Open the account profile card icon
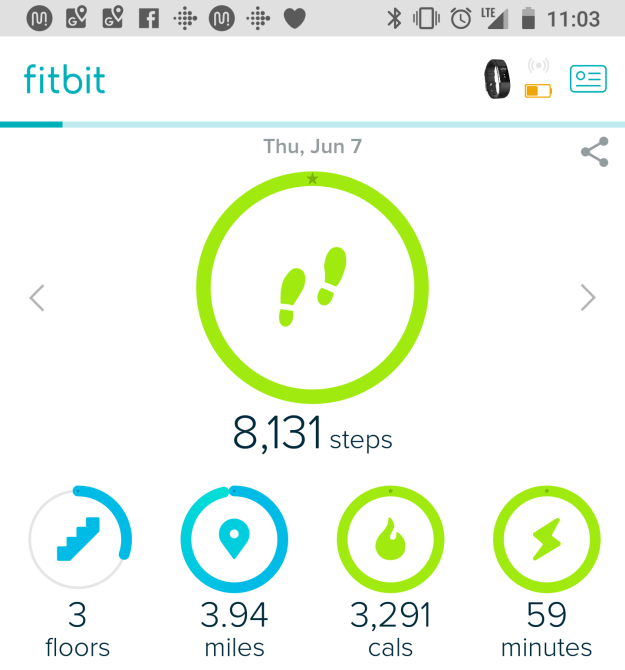The image size is (625, 670). coord(588,79)
